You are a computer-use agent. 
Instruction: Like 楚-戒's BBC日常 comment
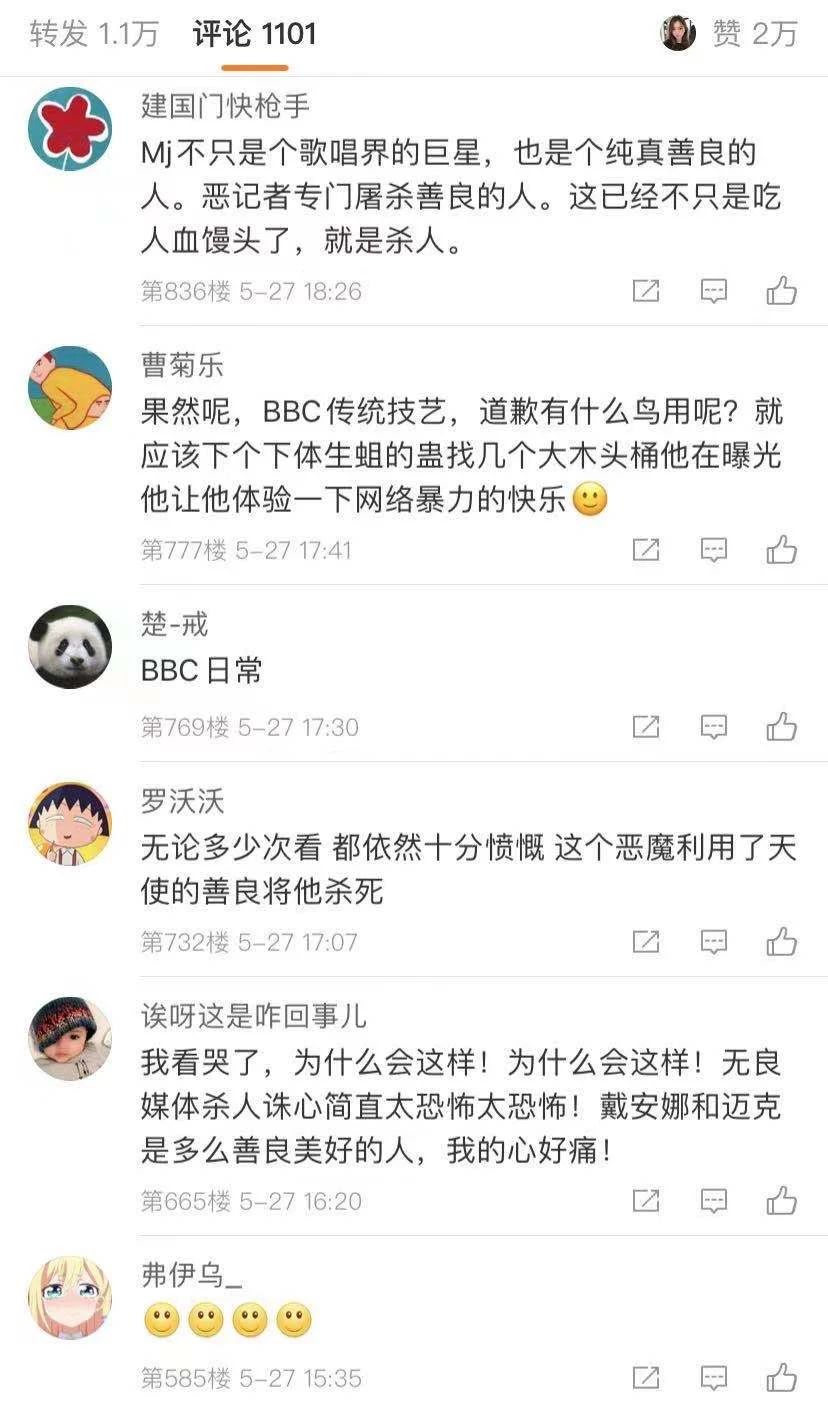781,727
